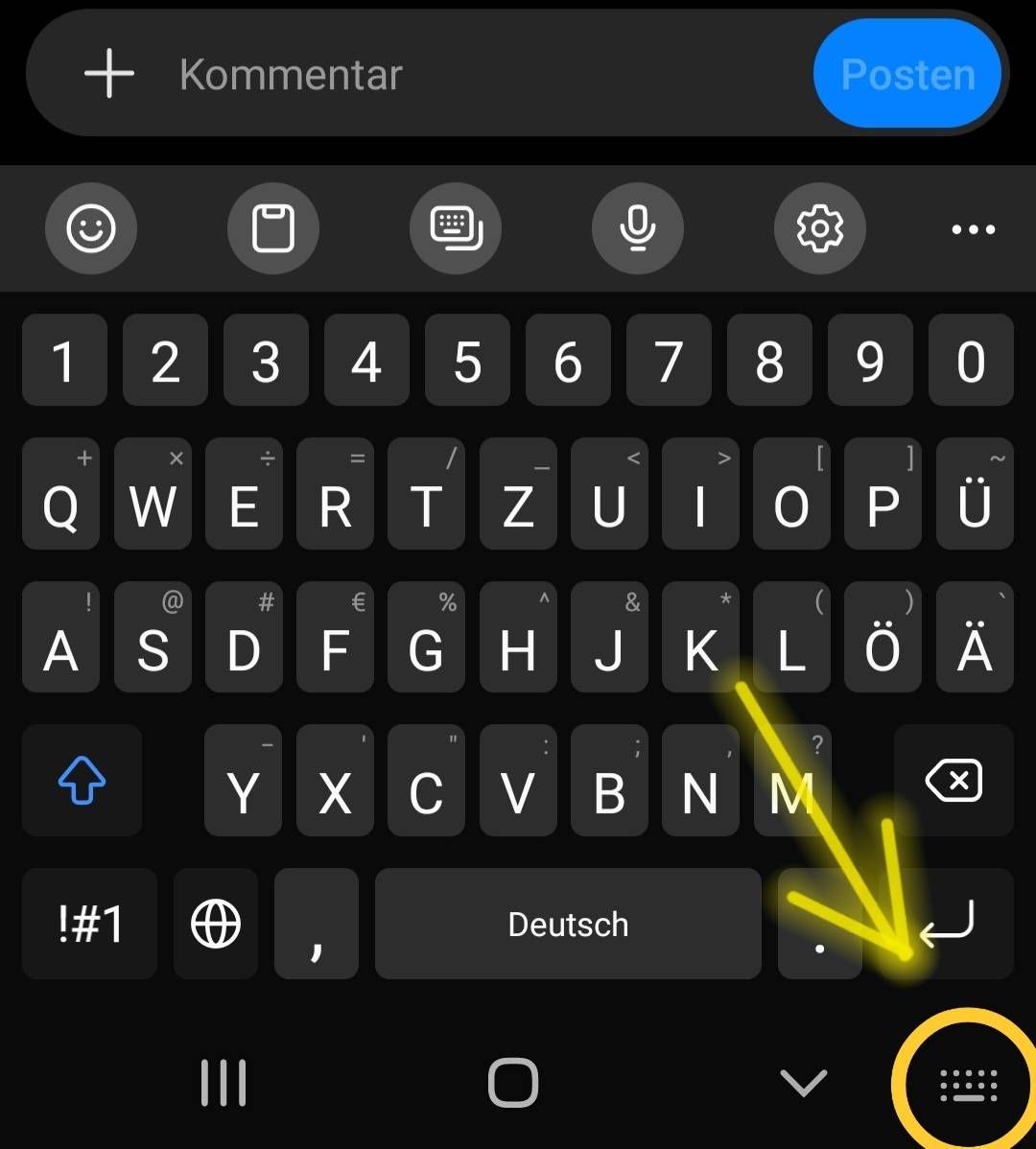Tap the blue Posten button

(907, 75)
